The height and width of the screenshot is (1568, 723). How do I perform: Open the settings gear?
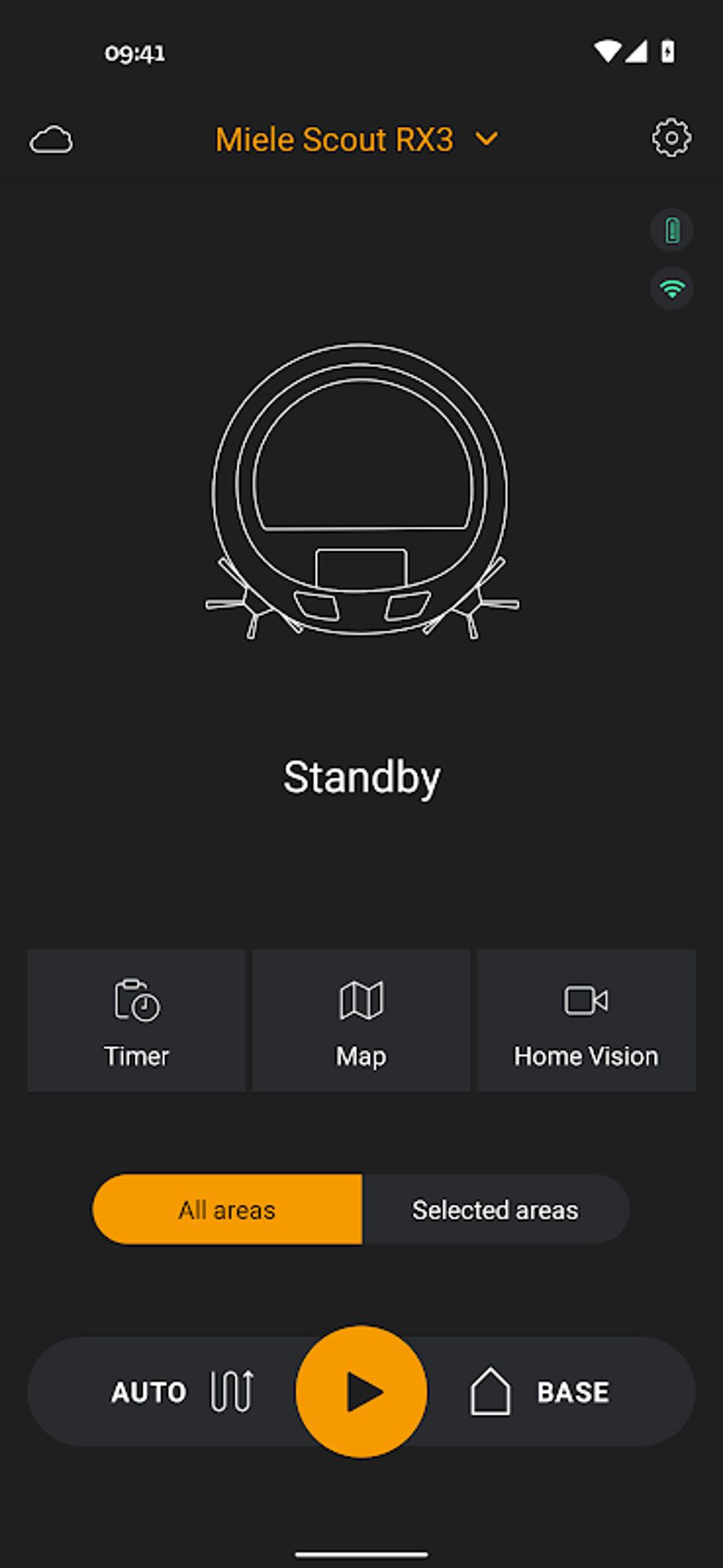(x=671, y=138)
